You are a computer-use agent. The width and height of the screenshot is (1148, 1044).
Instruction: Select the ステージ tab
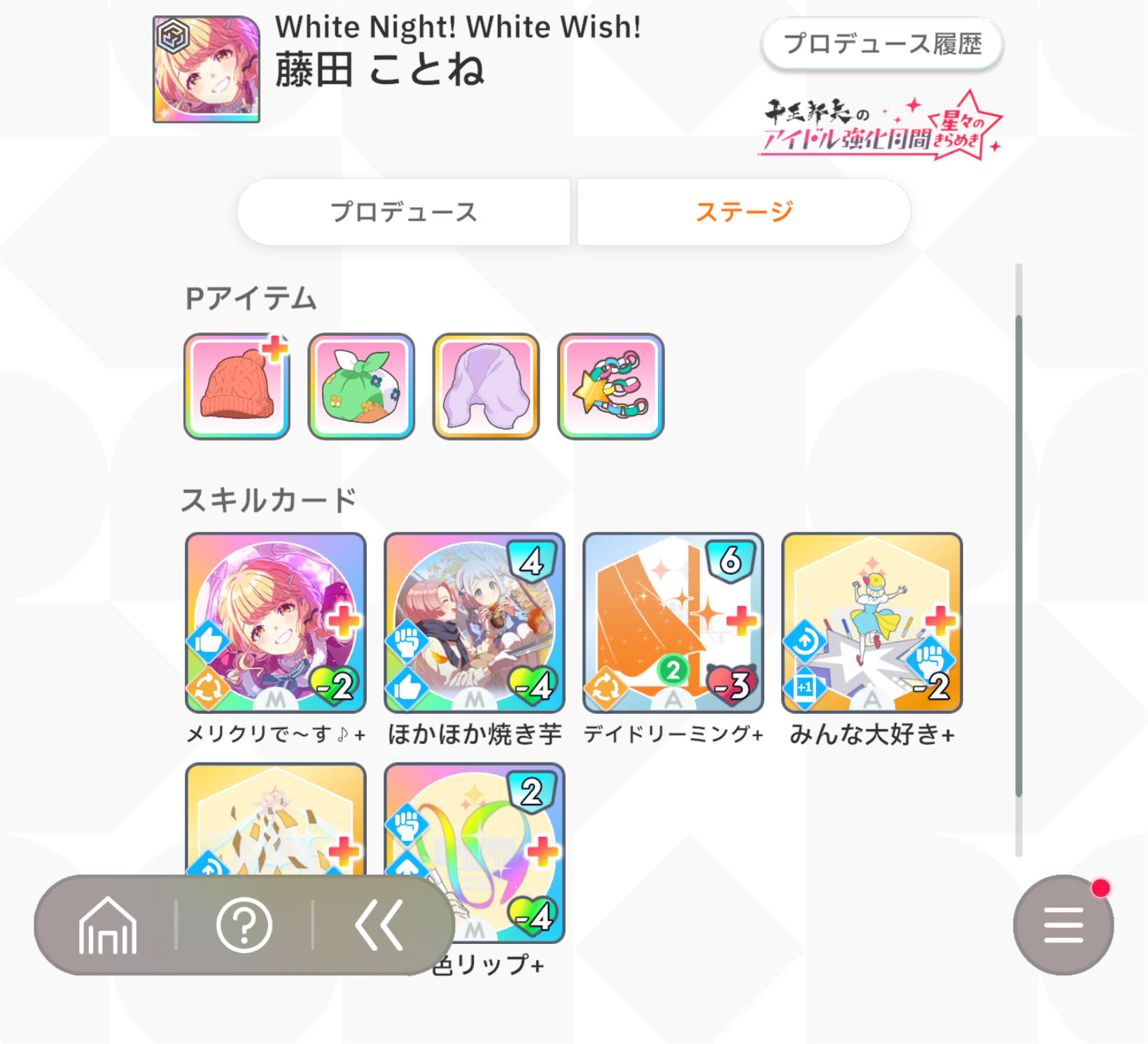pos(743,211)
